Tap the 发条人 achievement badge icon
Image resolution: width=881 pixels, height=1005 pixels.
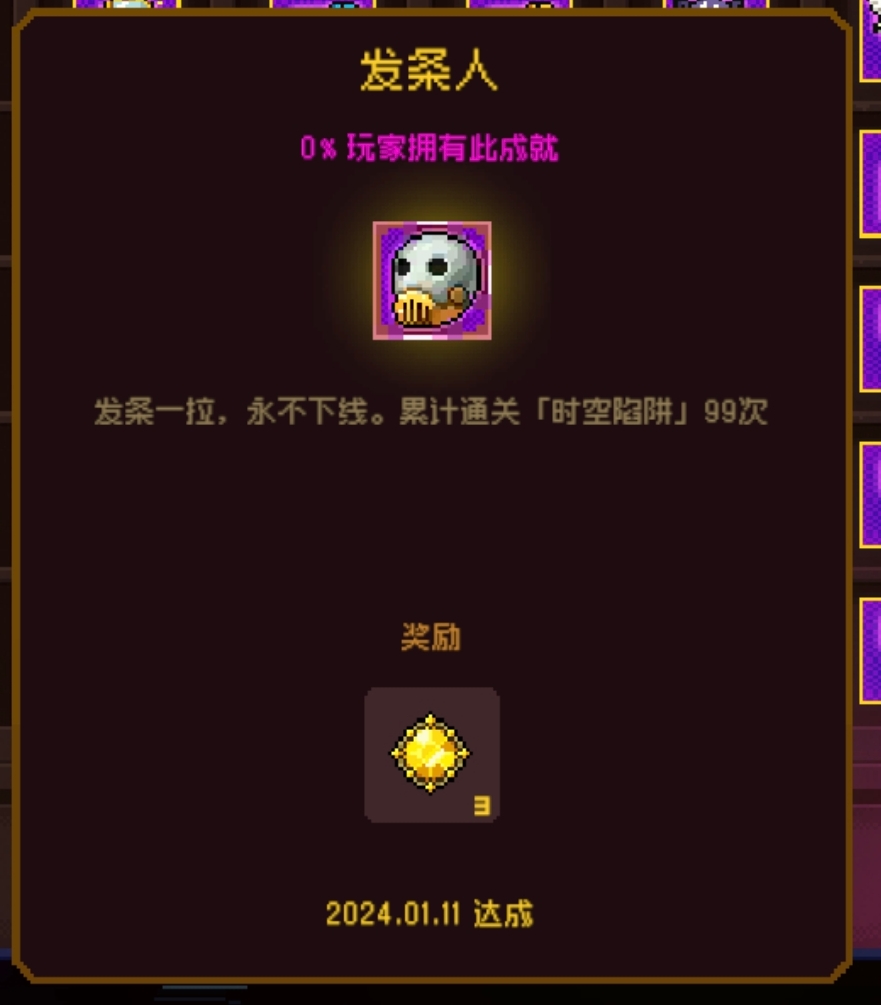432,281
